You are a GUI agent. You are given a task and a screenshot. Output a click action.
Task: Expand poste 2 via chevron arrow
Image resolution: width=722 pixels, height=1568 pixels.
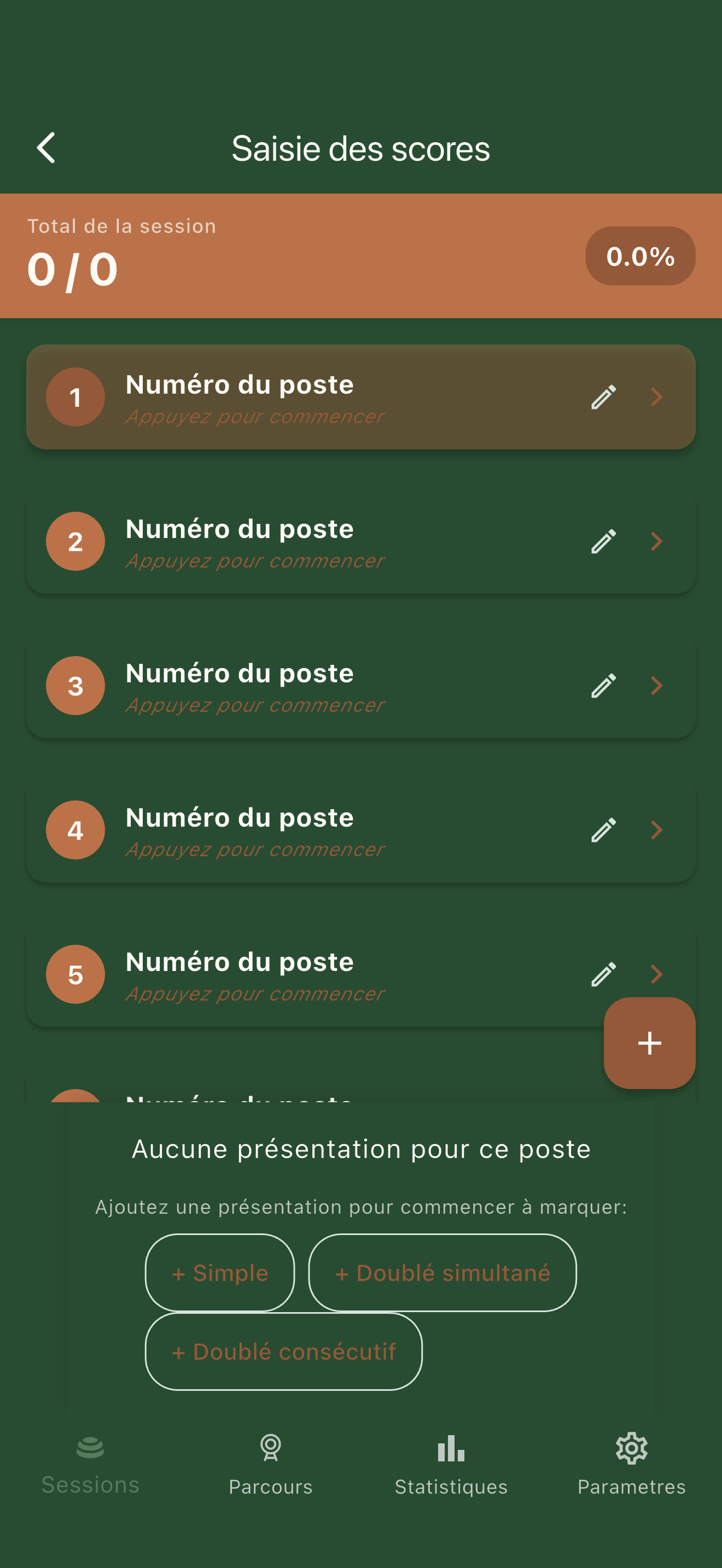(656, 541)
